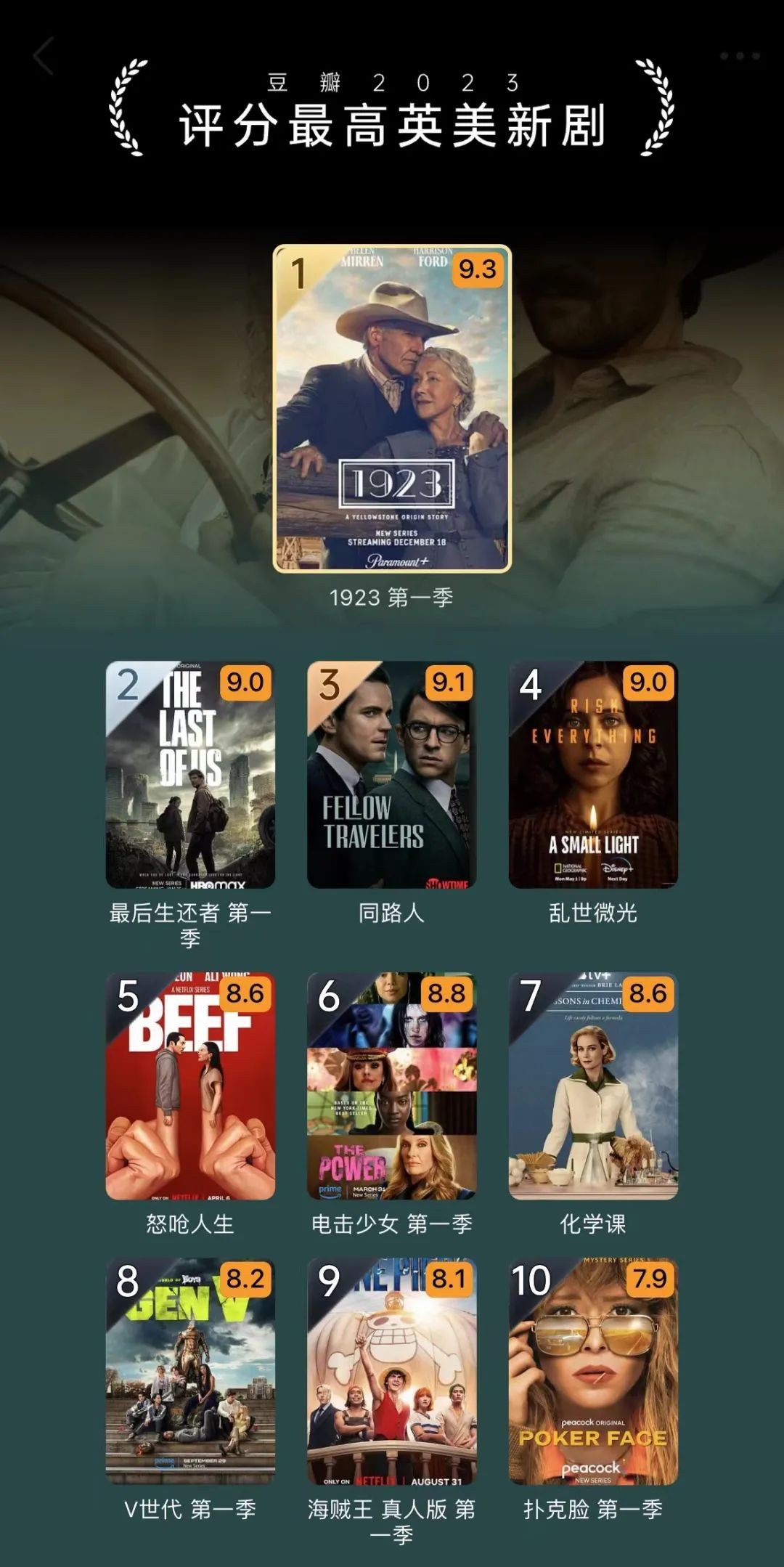Open 海贼王 真人版 第一季
Screen dimensions: 784x1567
392,1371
